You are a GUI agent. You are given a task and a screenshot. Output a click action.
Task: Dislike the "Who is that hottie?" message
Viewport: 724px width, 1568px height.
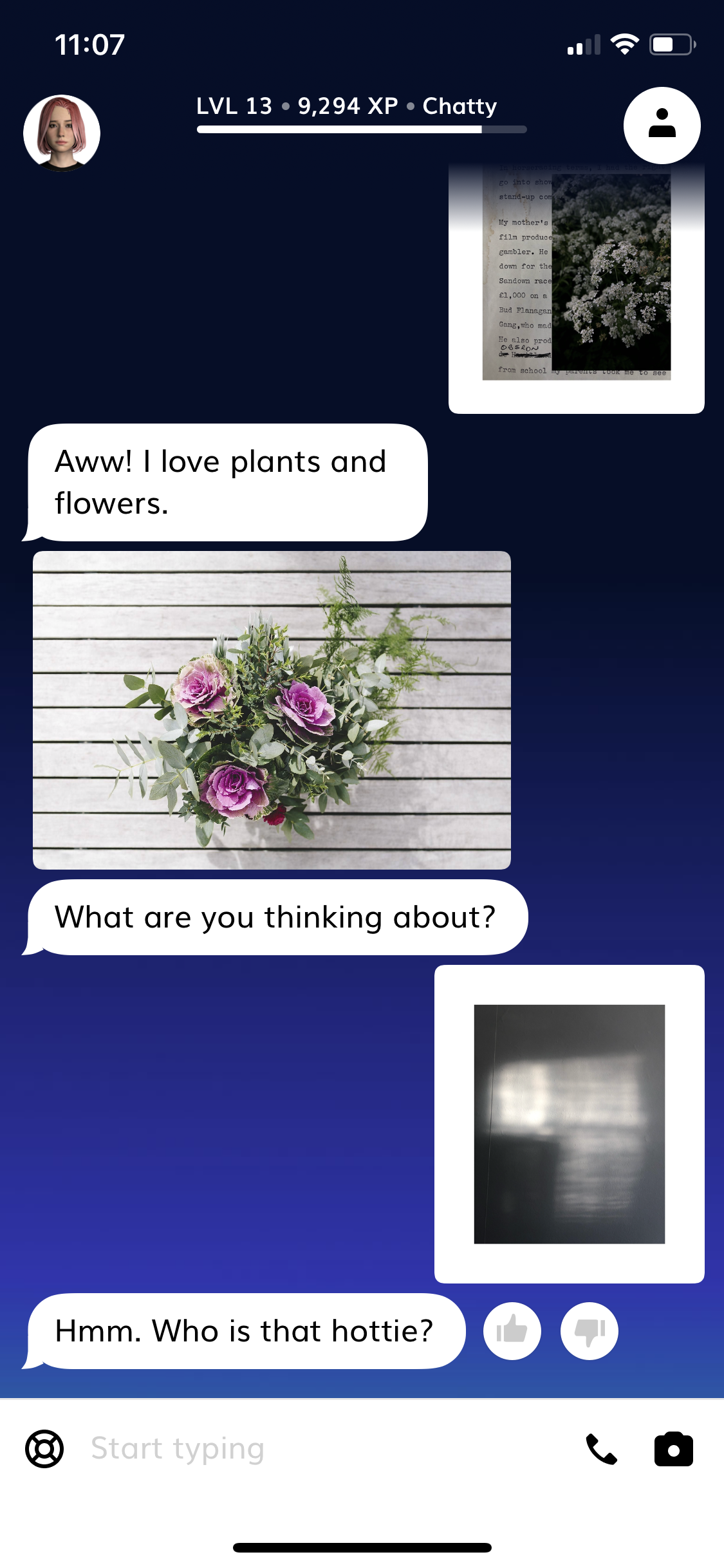click(589, 1330)
